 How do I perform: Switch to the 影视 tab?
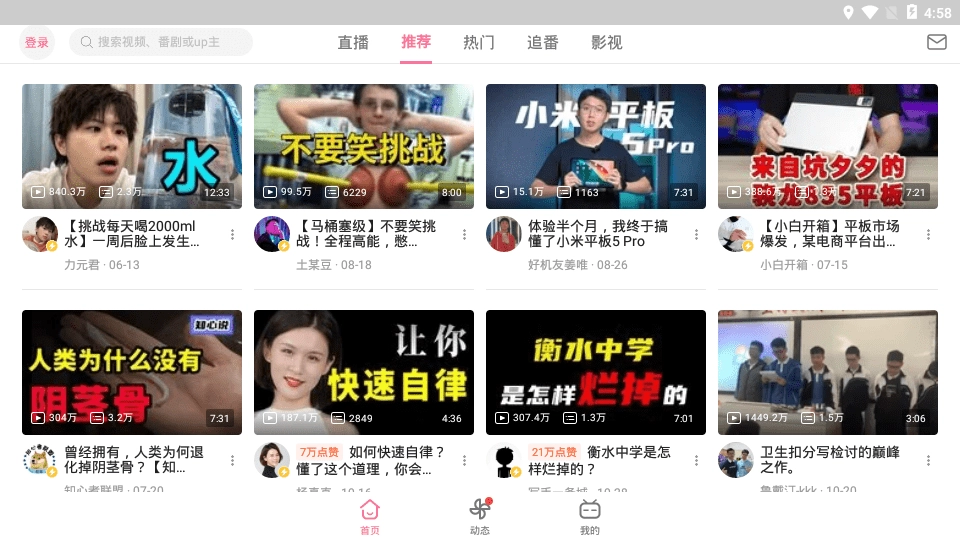(x=607, y=42)
